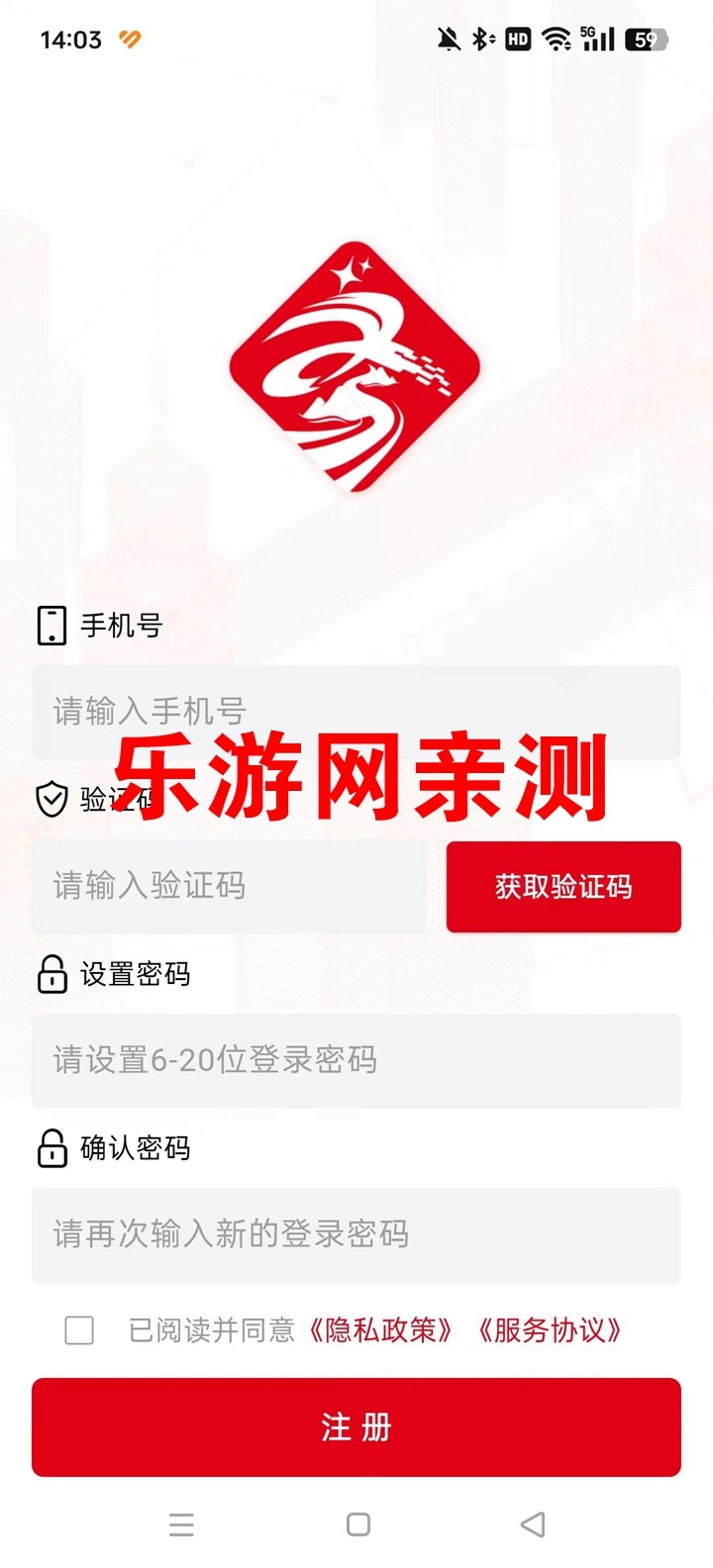Viewport: 713px width, 1568px height.
Task: Focus the verification code field
Action: 228,886
